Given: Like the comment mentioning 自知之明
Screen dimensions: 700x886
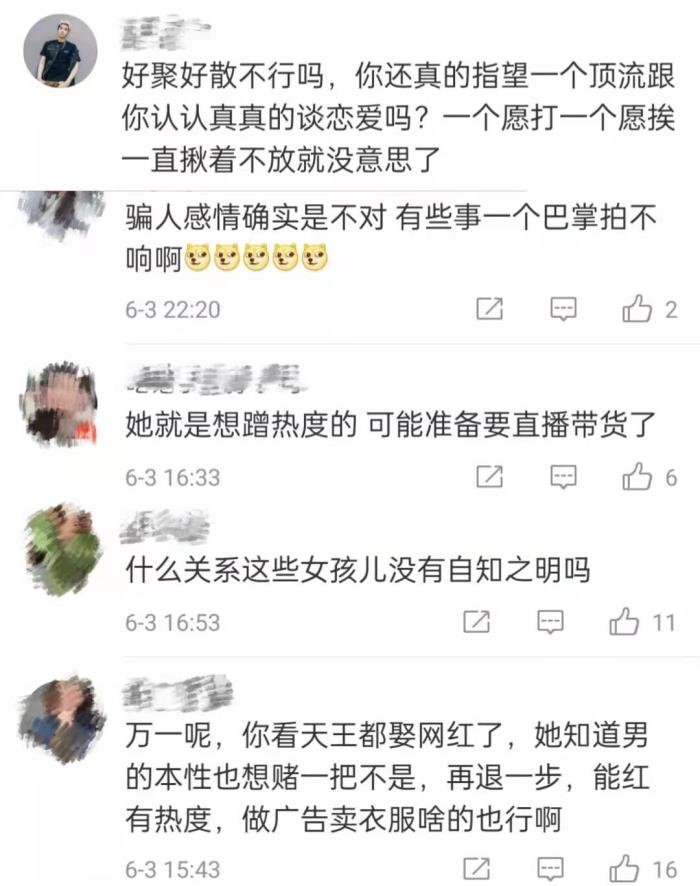Looking at the screenshot, I should tap(625, 622).
